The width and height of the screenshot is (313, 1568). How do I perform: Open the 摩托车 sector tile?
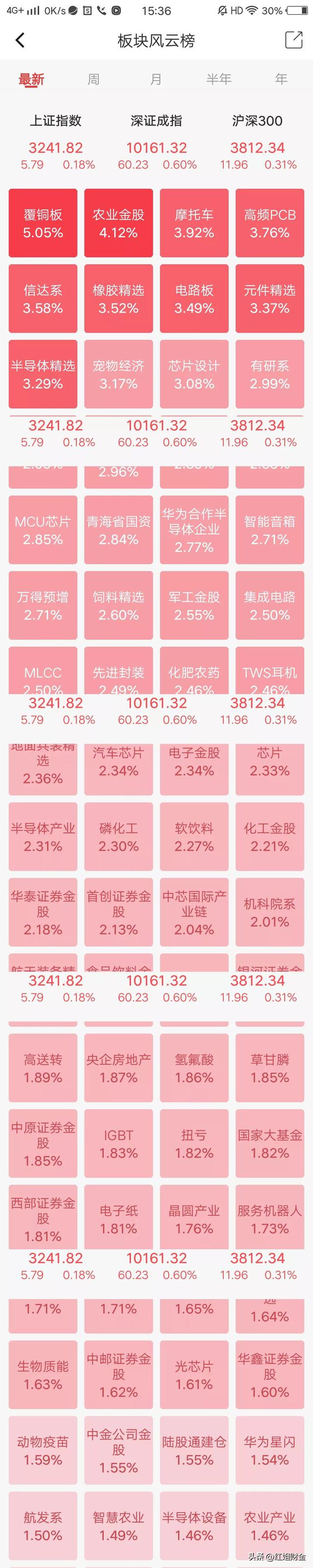pos(194,223)
